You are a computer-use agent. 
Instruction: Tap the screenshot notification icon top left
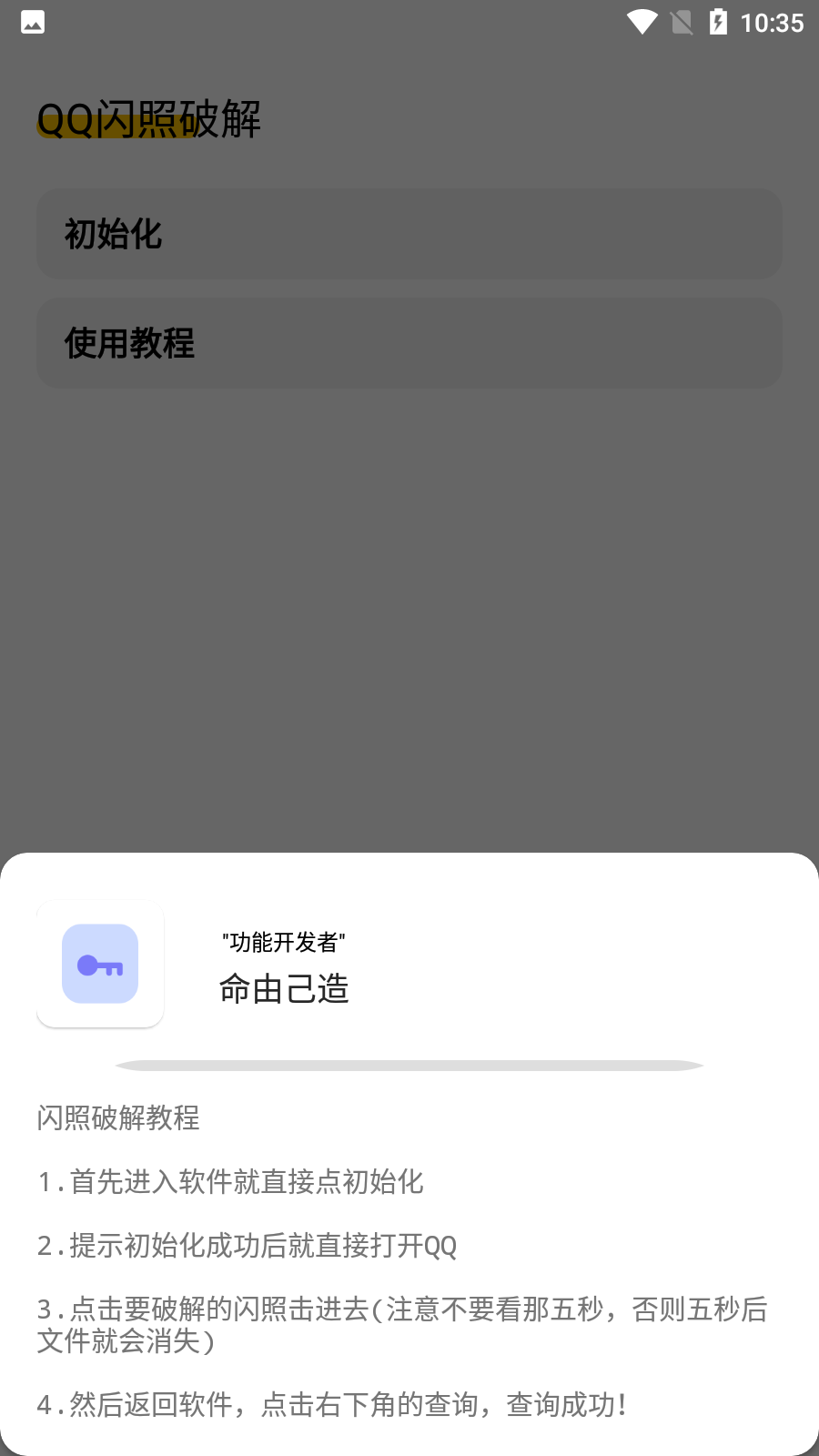pos(32,22)
